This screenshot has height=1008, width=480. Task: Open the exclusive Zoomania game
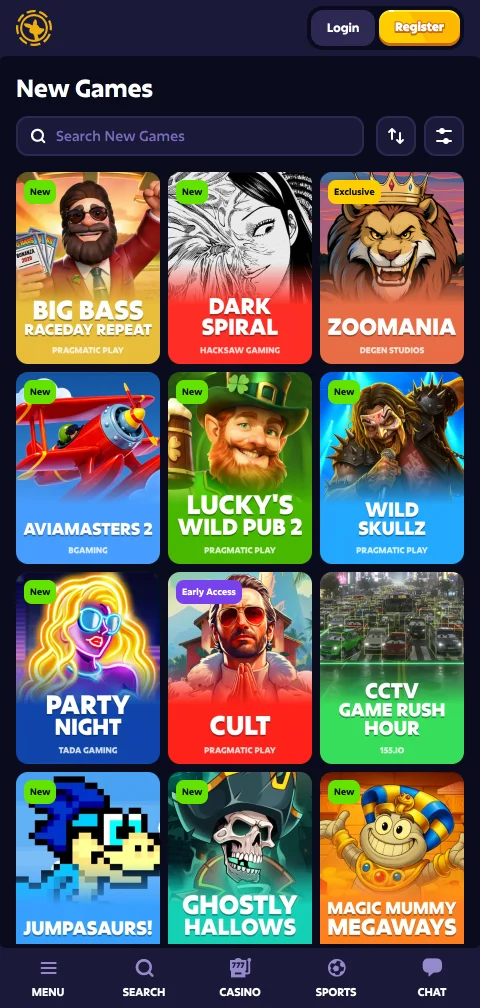(392, 268)
